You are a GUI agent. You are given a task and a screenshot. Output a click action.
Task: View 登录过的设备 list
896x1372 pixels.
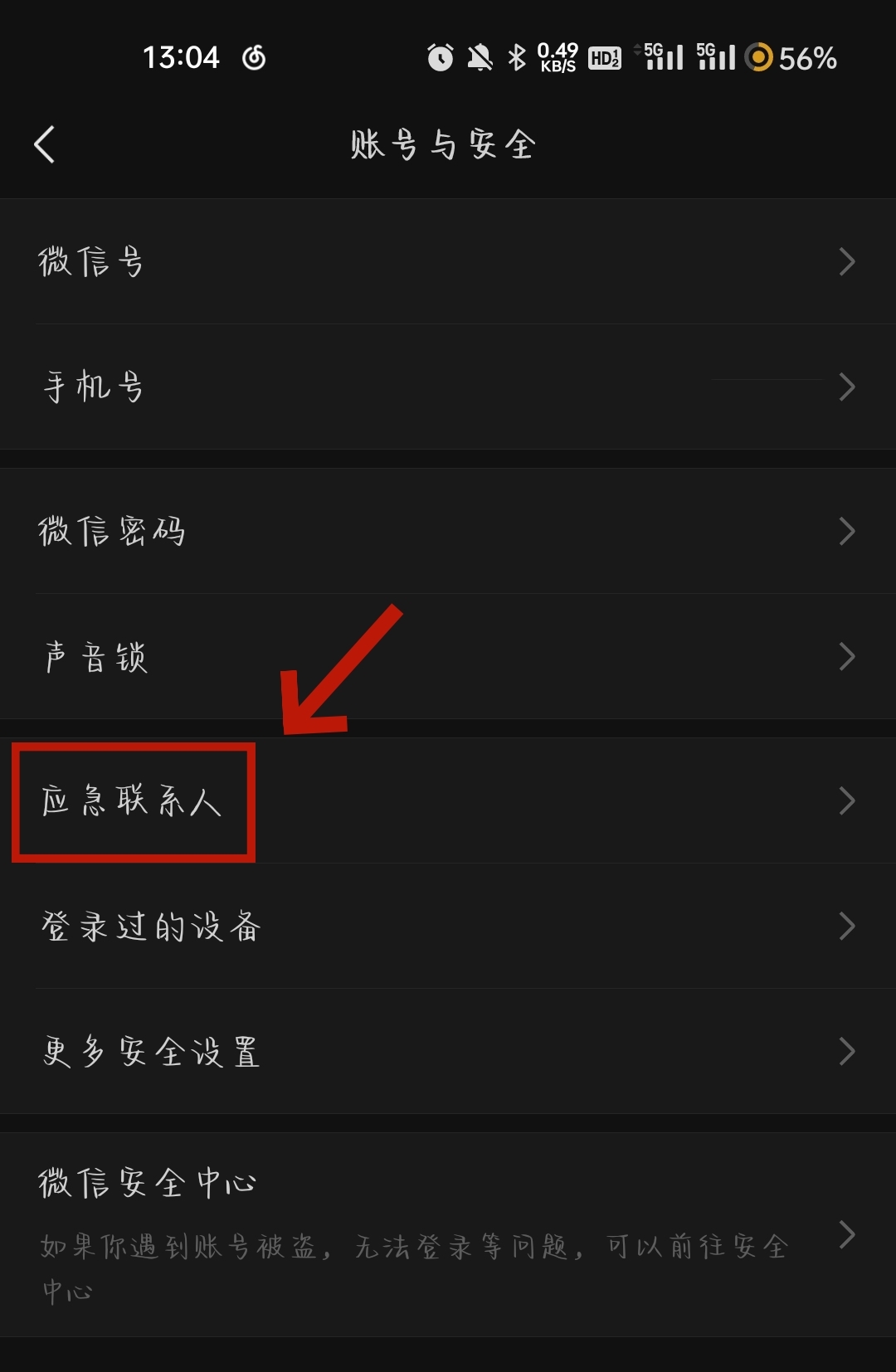pos(448,926)
